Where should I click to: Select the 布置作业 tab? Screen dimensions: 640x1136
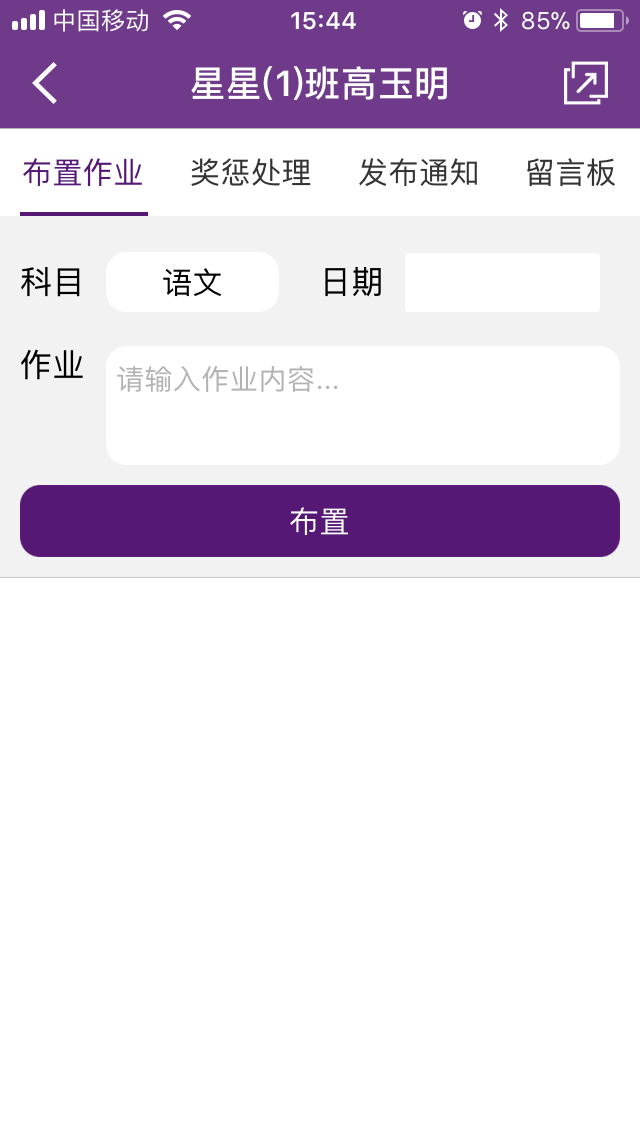[x=83, y=173]
